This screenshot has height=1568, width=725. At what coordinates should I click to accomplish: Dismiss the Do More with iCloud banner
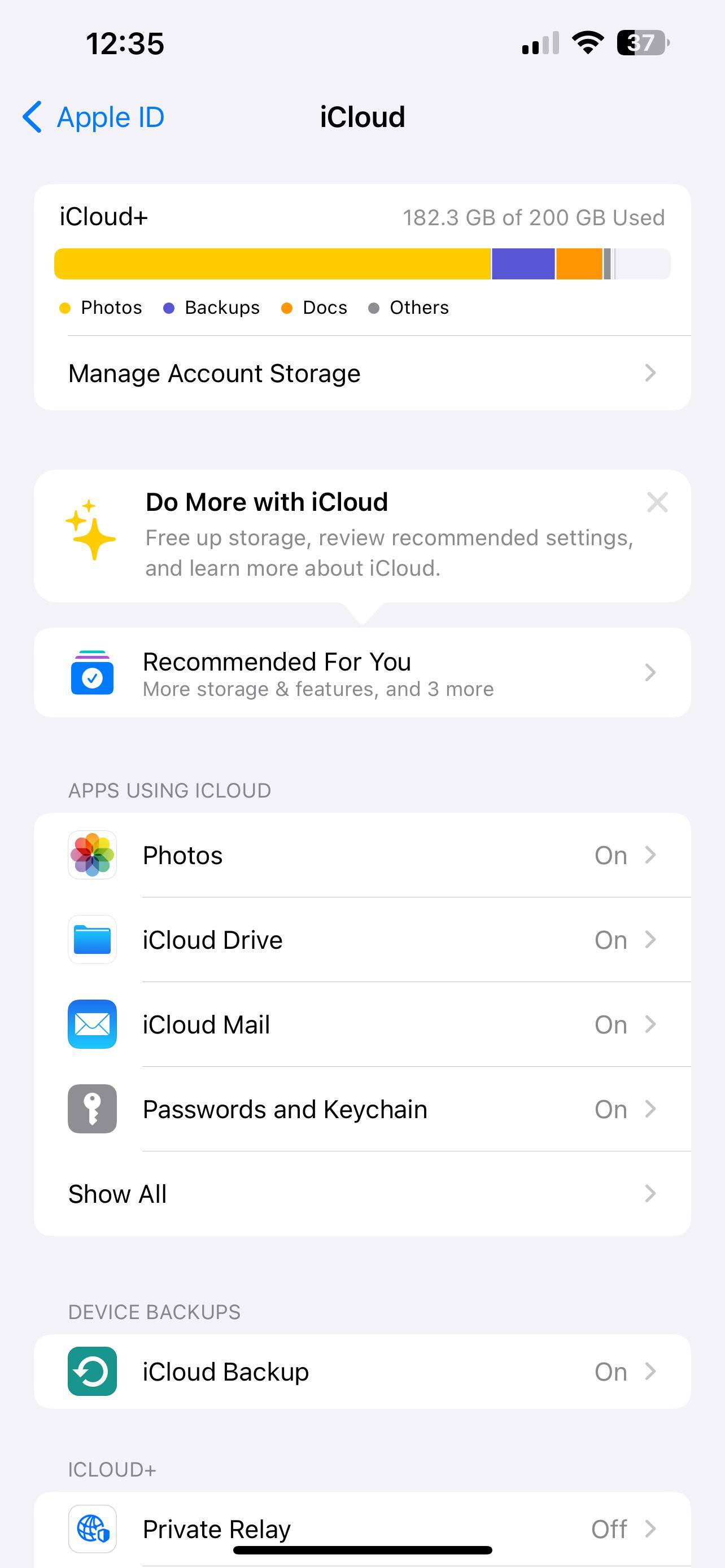click(657, 502)
